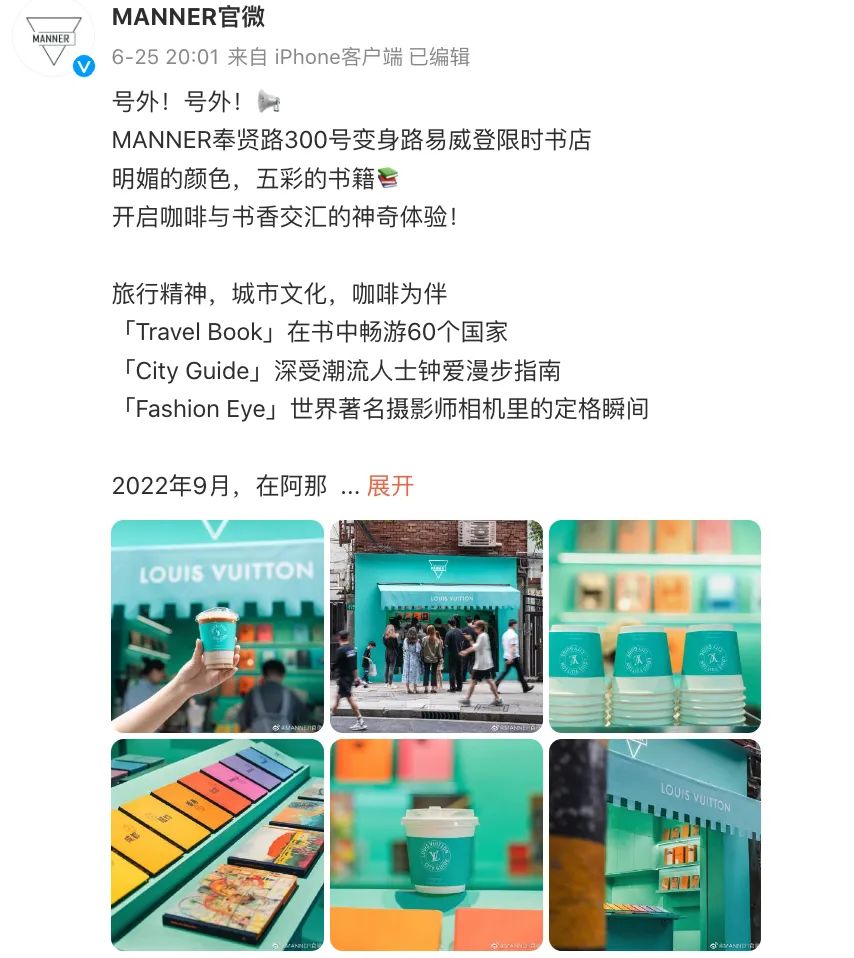Open the stacked teal cups photo
Image resolution: width=854 pixels, height=958 pixels.
coord(655,626)
